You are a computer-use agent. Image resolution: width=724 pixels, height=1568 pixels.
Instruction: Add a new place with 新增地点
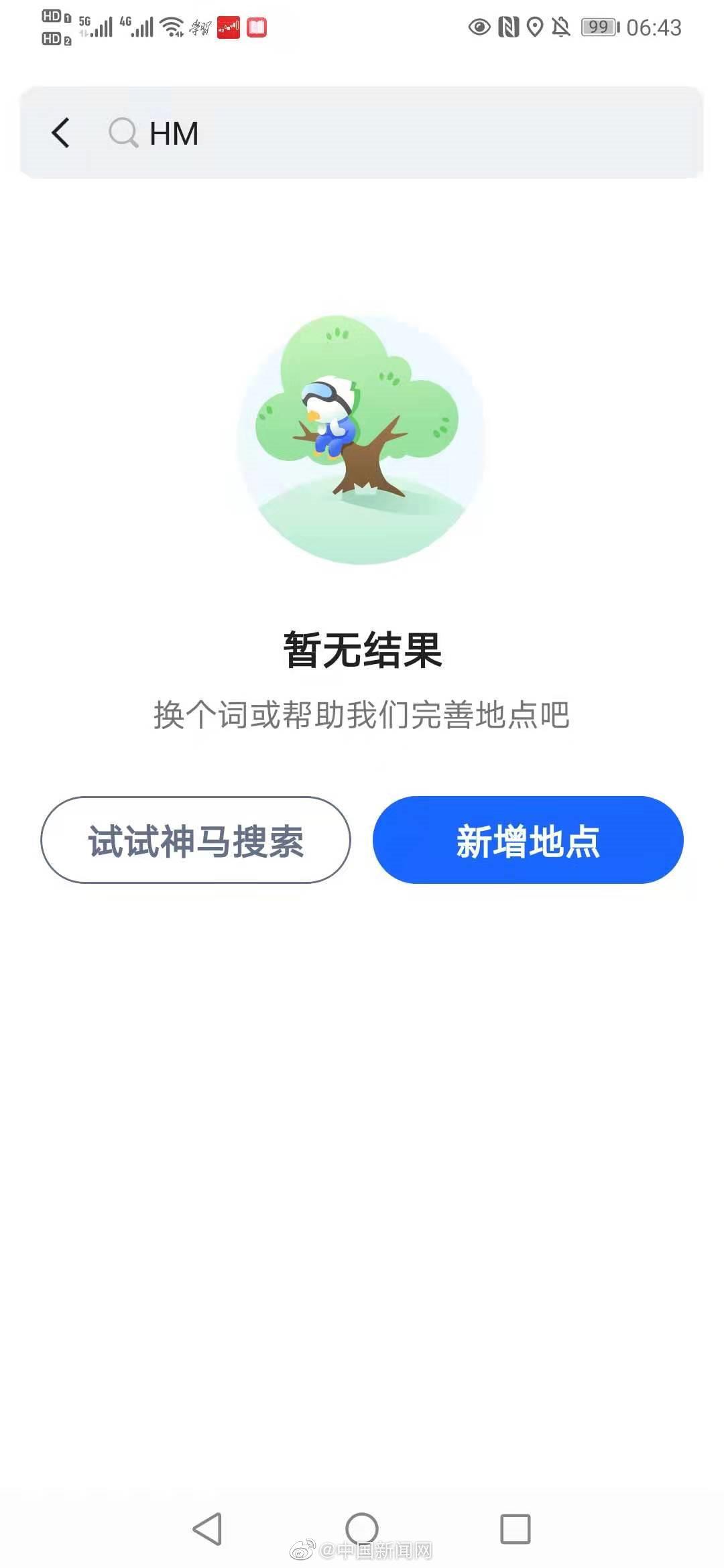click(528, 840)
